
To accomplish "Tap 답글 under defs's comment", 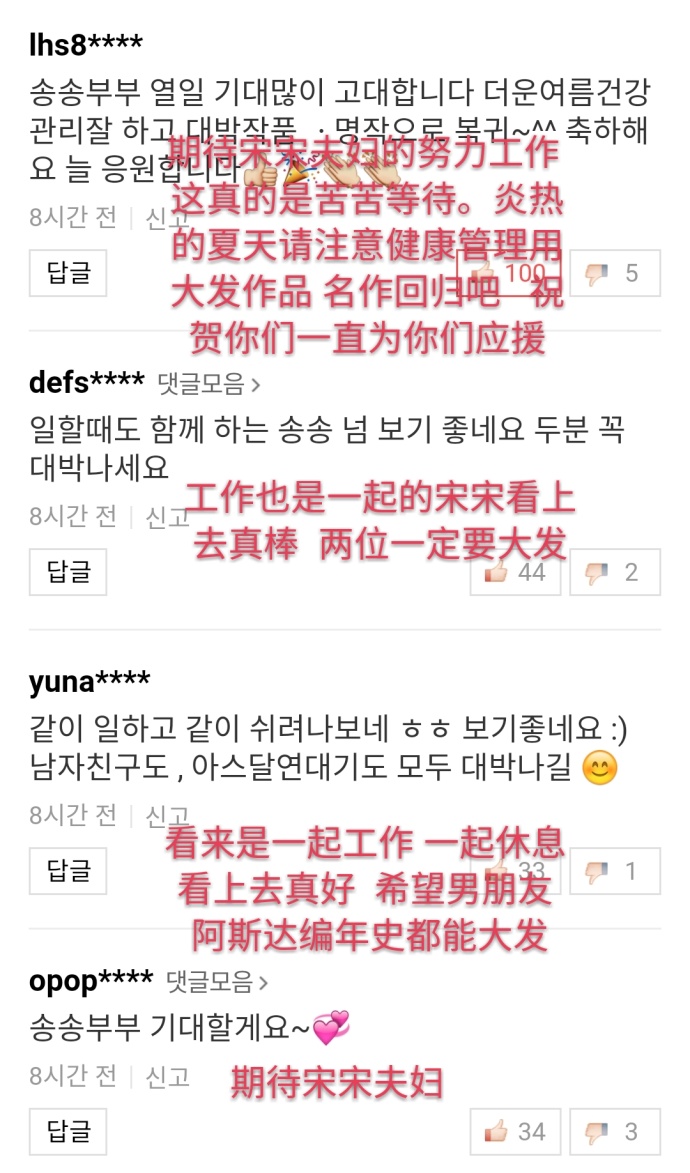I will coord(68,572).
